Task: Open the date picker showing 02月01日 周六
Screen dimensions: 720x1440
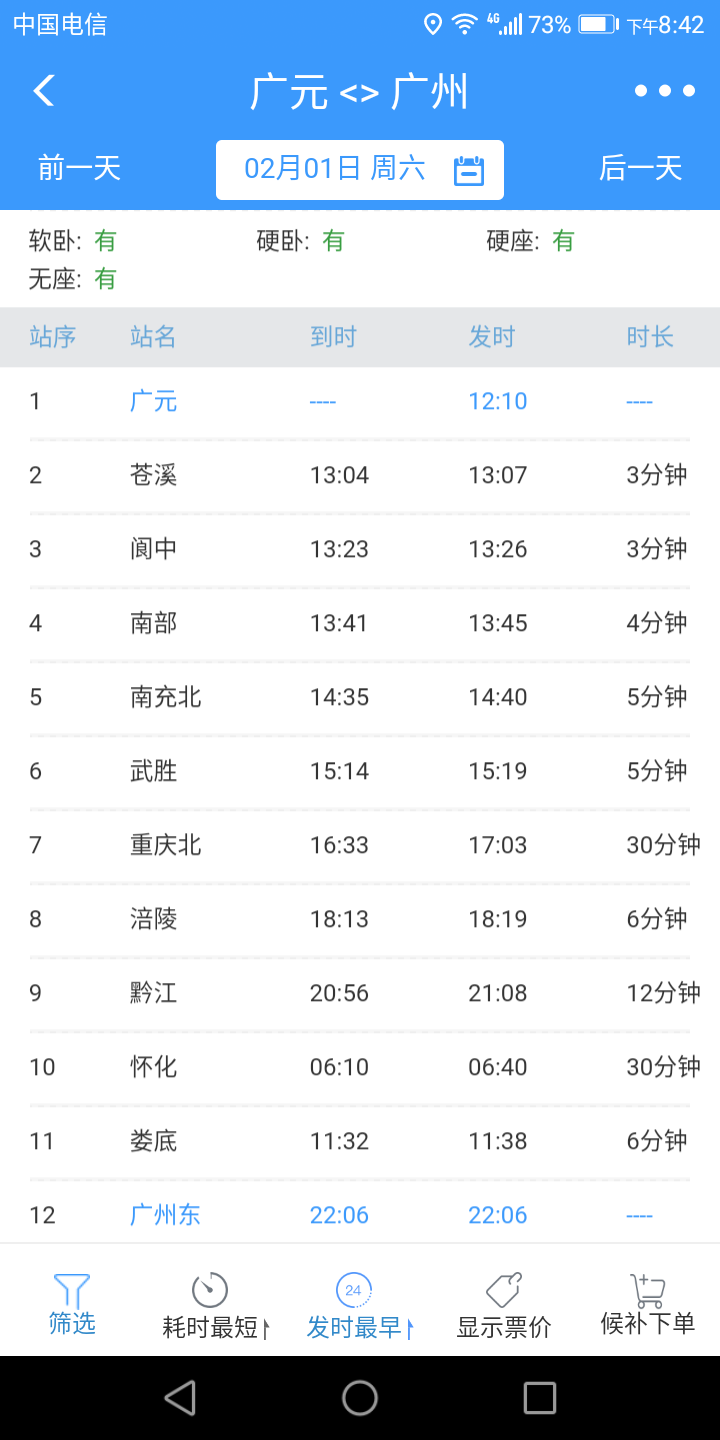Action: [360, 169]
